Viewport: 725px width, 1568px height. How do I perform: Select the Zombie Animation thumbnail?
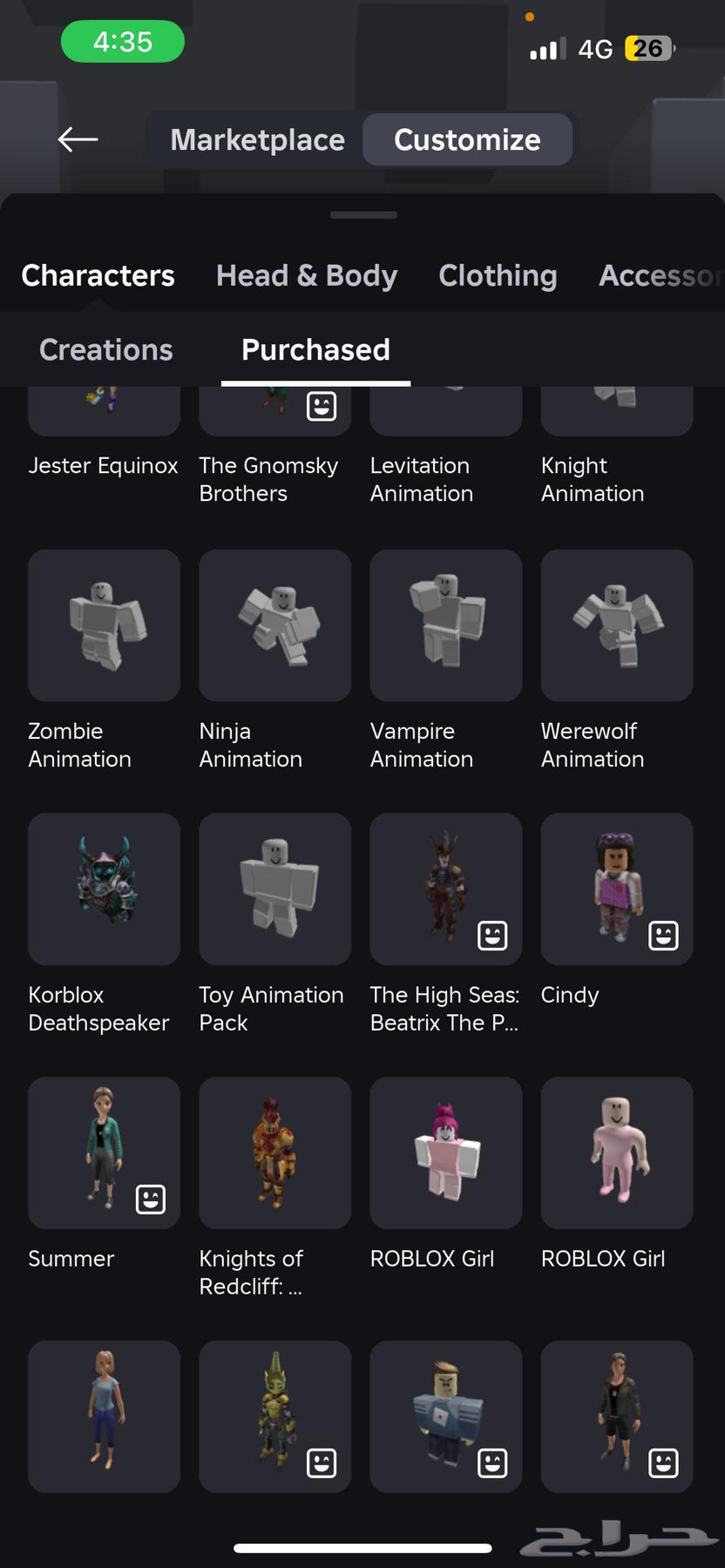[x=104, y=625]
